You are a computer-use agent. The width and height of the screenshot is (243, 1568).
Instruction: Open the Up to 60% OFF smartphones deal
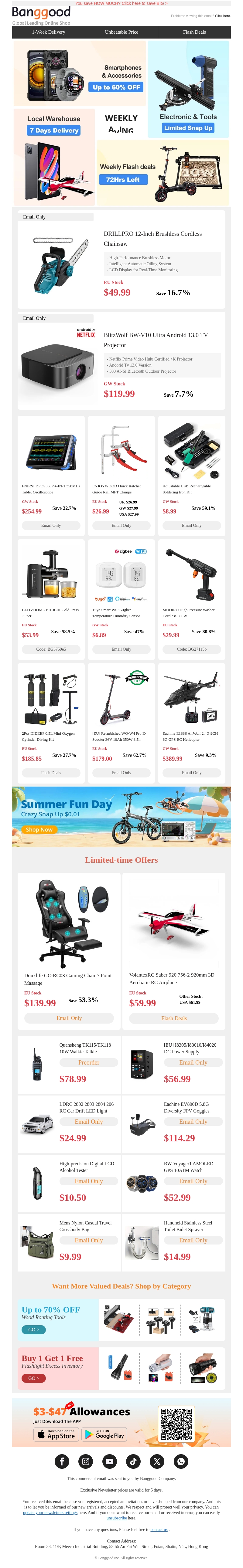(116, 87)
